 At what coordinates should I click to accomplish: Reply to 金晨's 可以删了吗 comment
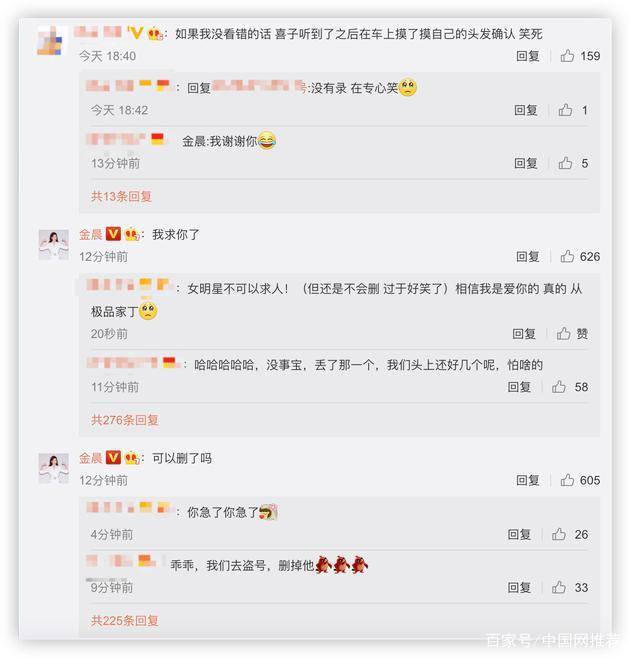528,481
